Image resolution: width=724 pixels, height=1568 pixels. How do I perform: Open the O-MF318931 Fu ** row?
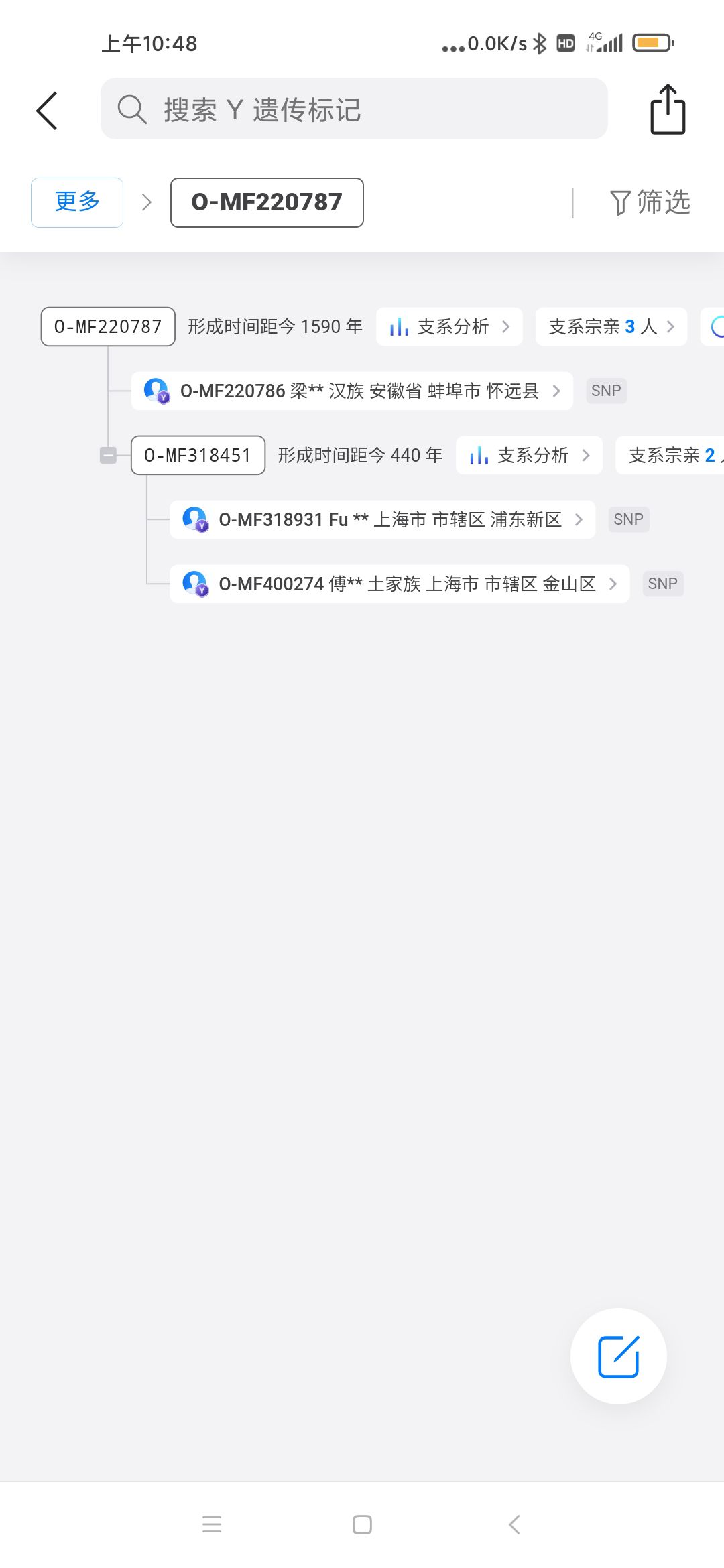382,519
